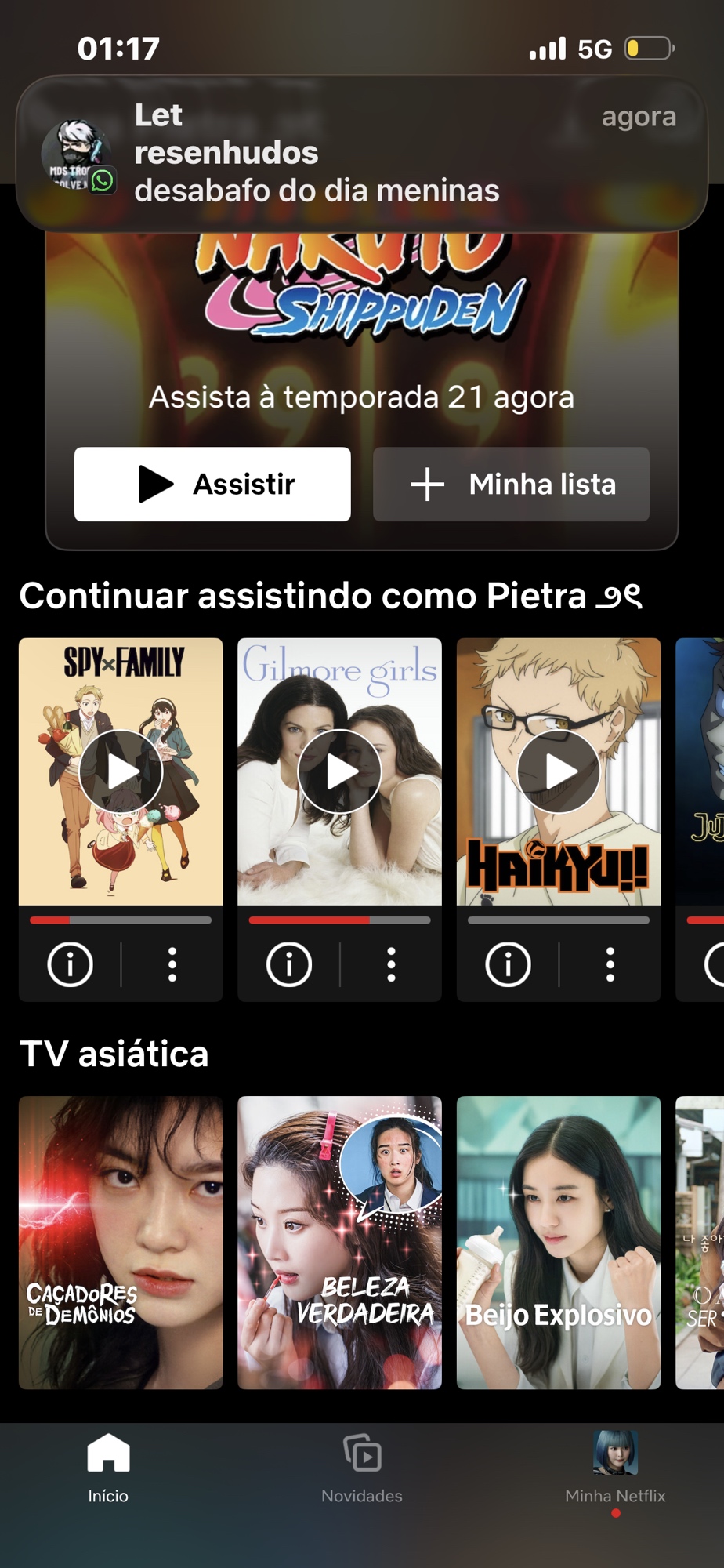Show info for Spy x Family

pyautogui.click(x=71, y=964)
